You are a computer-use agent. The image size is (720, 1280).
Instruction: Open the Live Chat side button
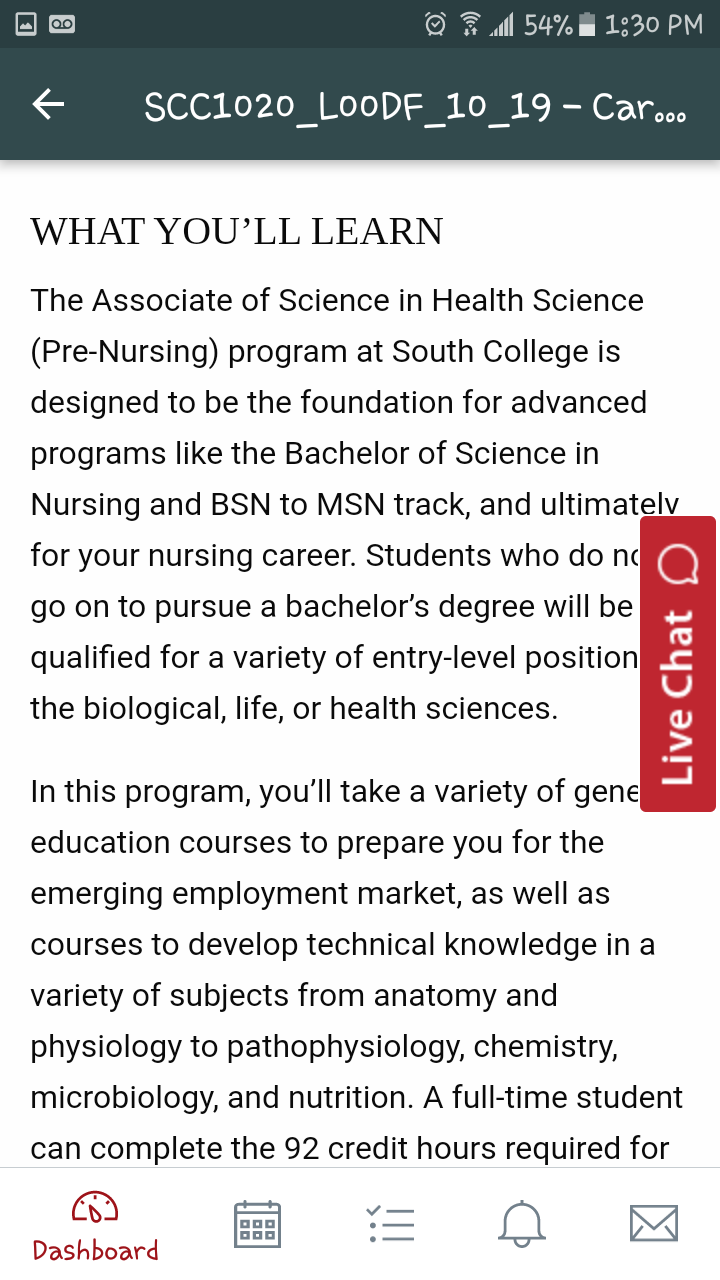pyautogui.click(x=678, y=664)
